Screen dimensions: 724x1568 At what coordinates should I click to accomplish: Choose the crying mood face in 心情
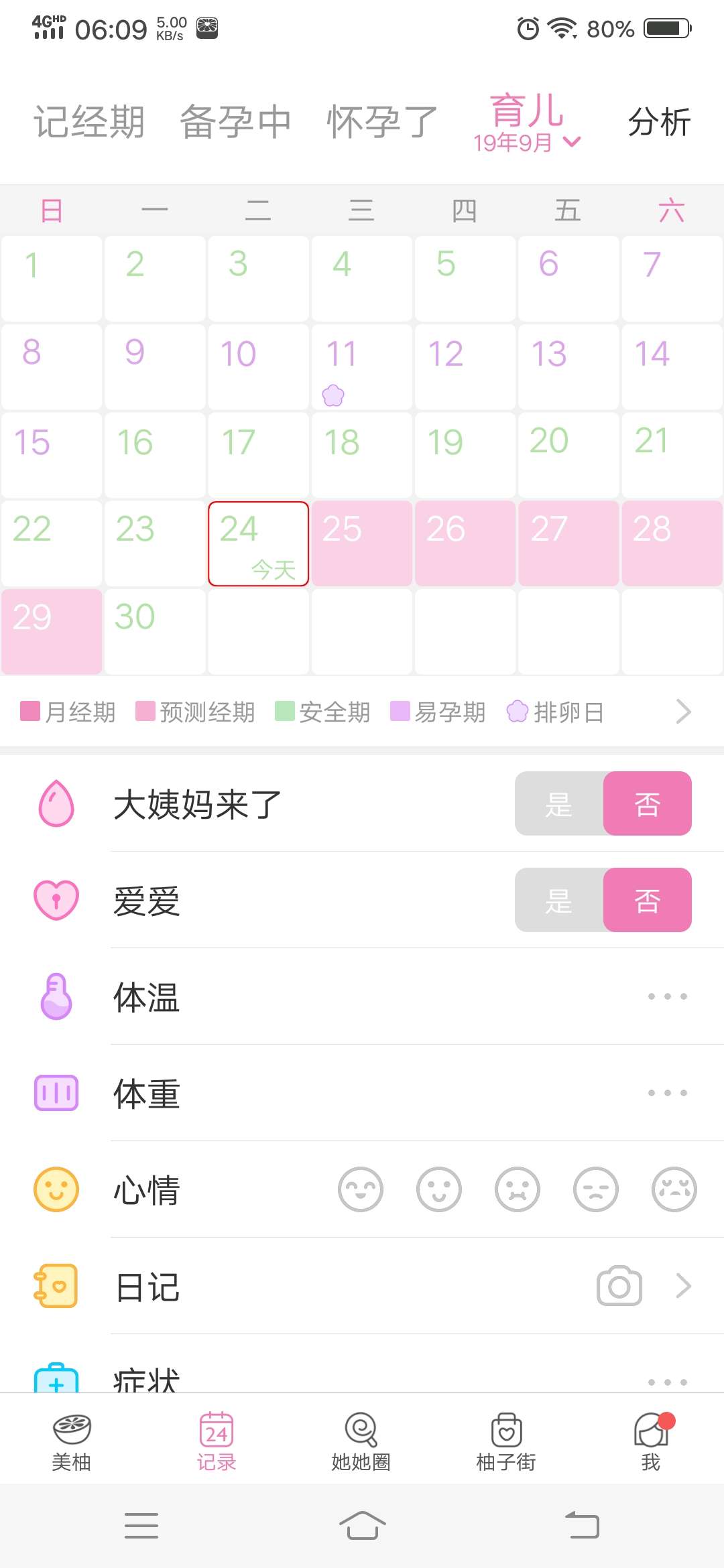pyautogui.click(x=674, y=1189)
